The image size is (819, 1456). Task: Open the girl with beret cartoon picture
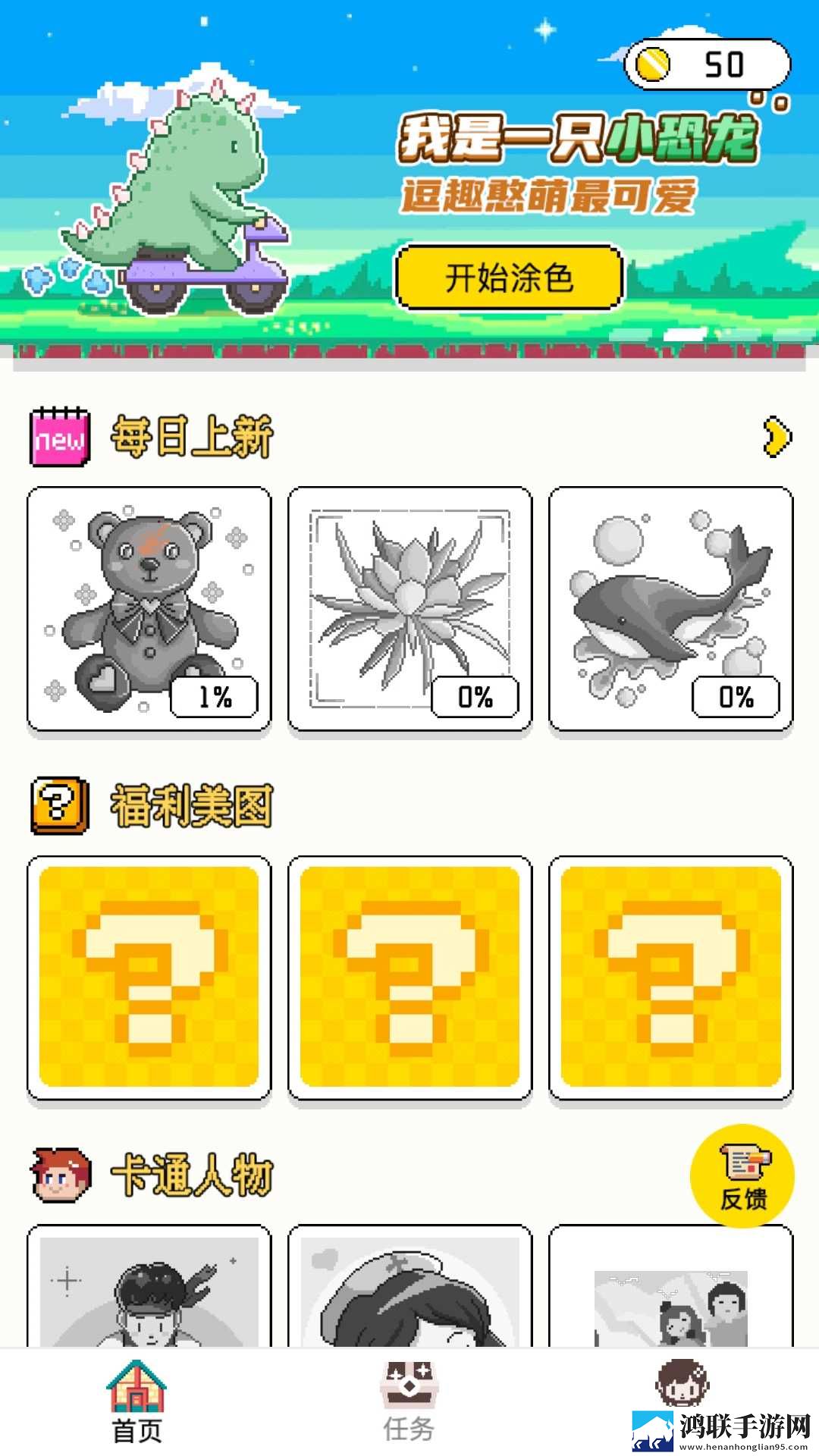[409, 1286]
